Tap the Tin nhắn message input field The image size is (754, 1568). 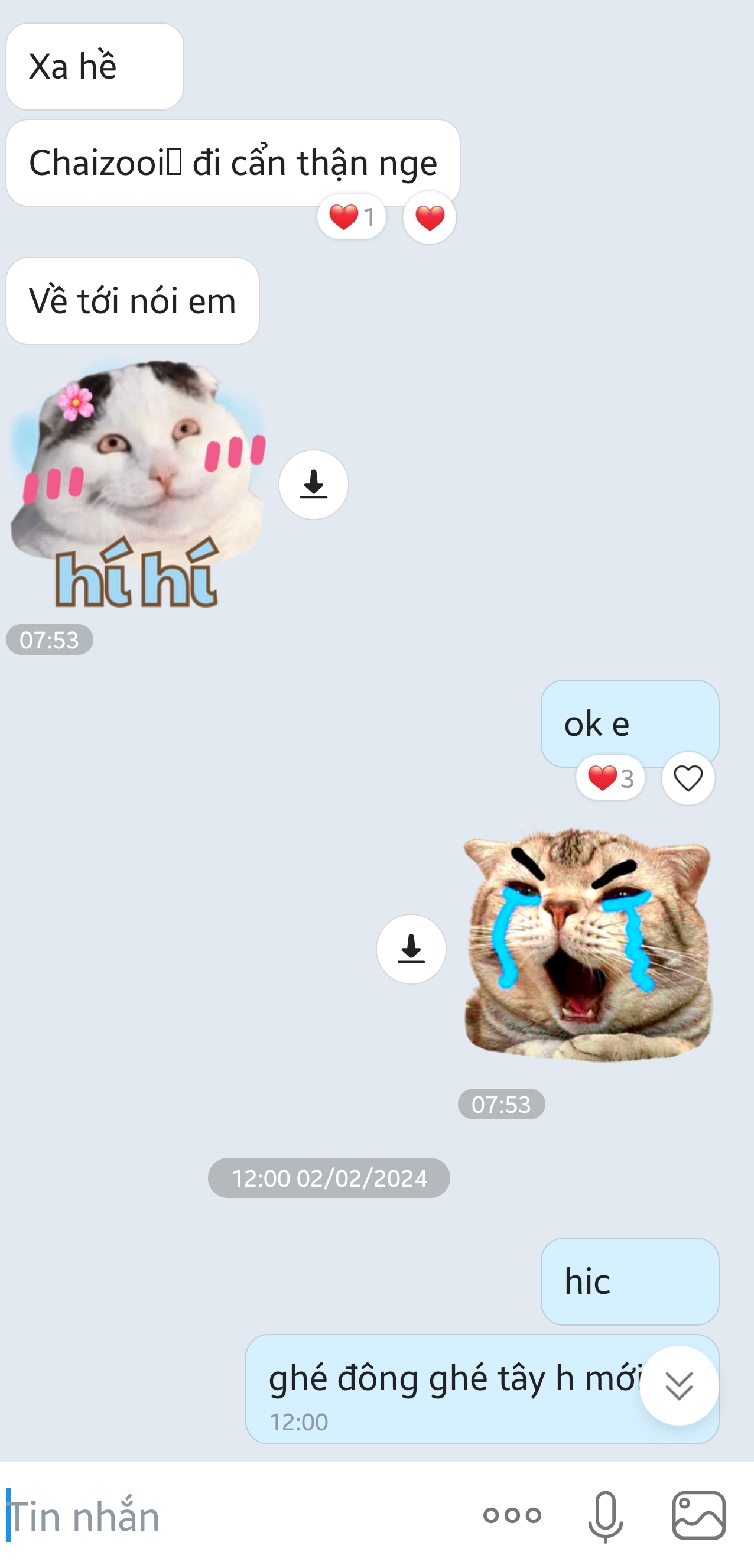pos(231,1515)
